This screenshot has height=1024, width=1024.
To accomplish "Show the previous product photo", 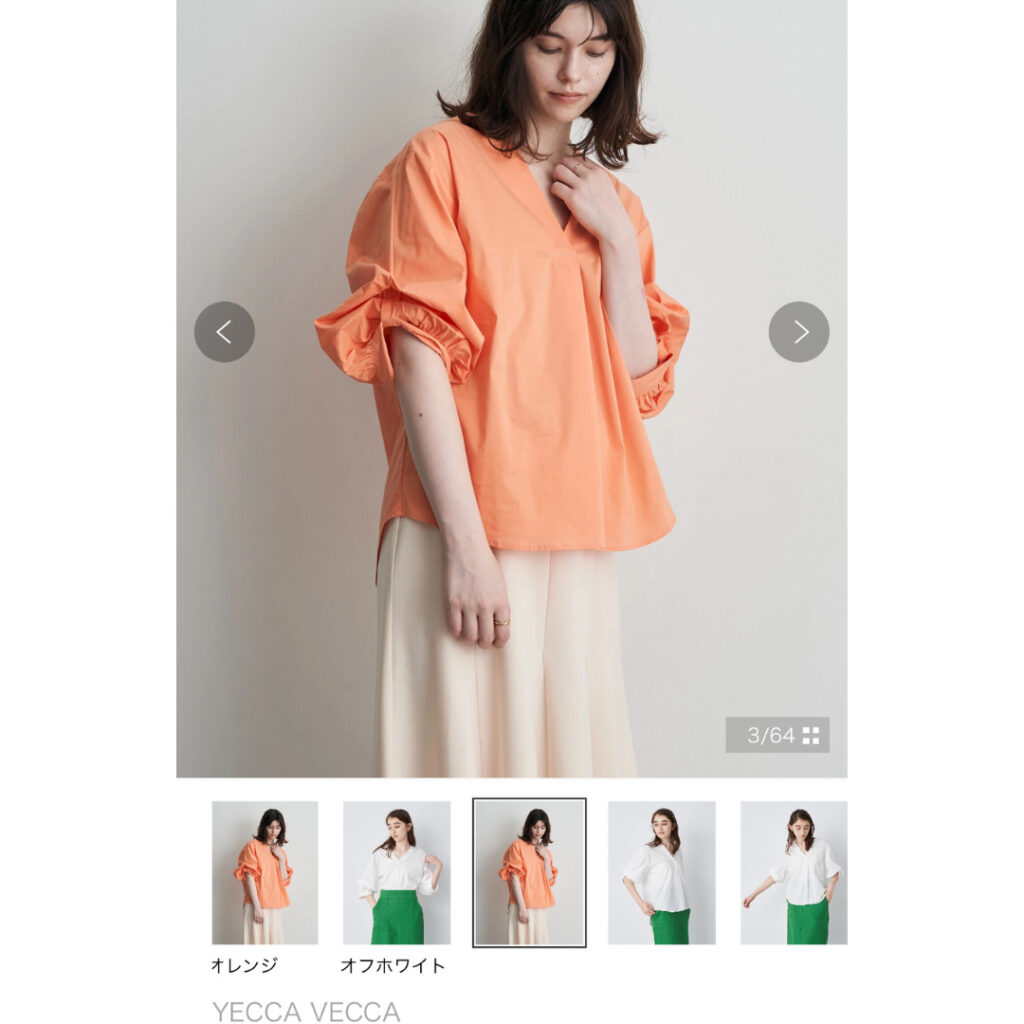I will click(224, 332).
